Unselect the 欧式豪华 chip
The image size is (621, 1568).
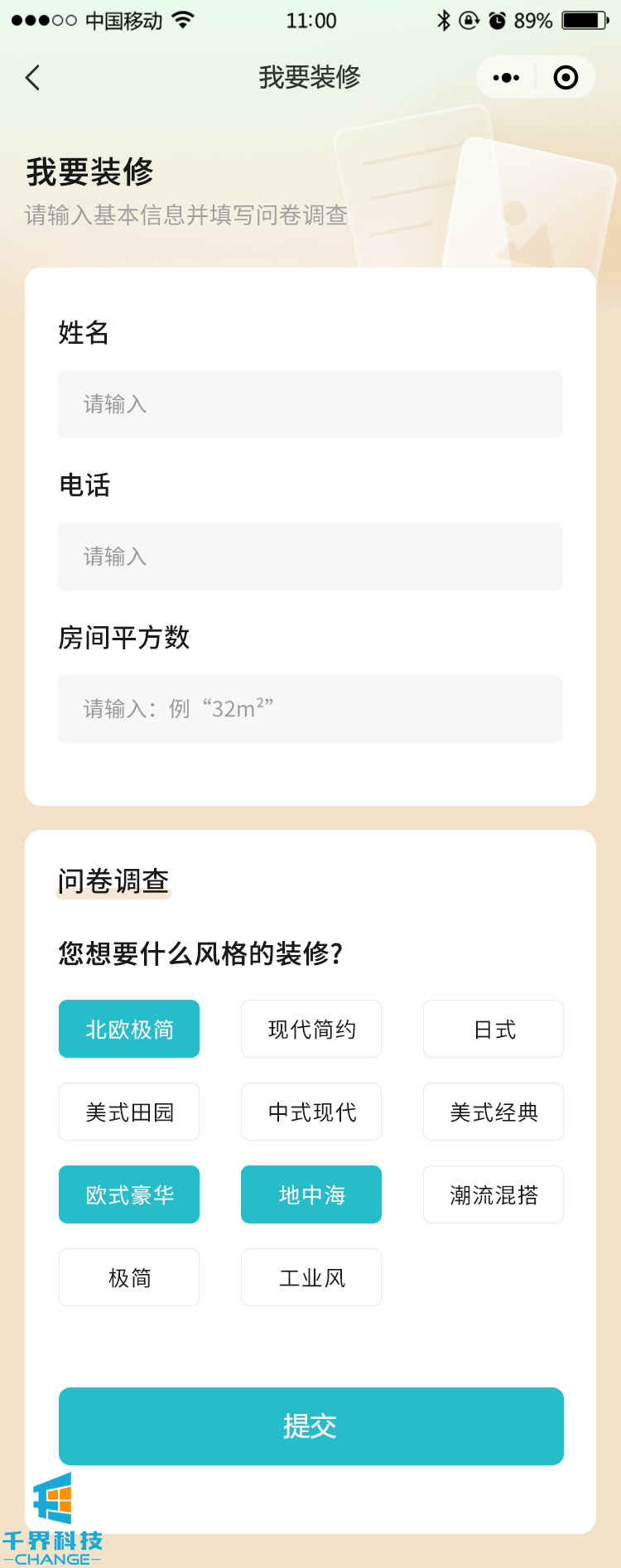tap(129, 1194)
